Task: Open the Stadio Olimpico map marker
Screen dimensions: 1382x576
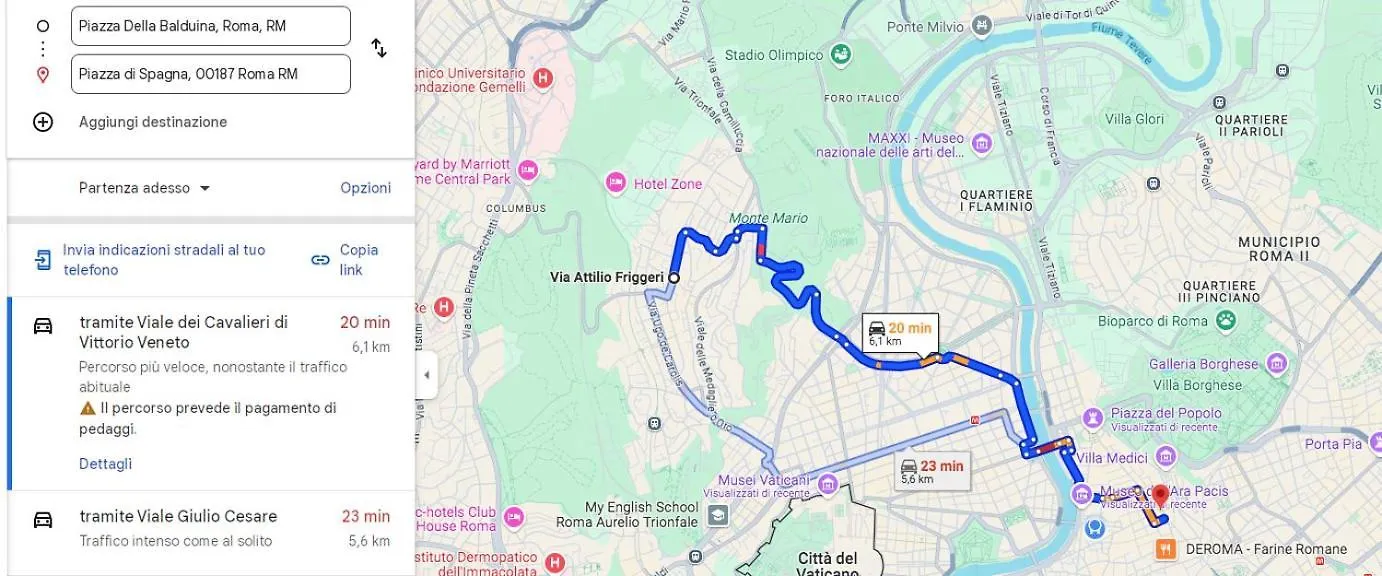Action: tap(841, 54)
